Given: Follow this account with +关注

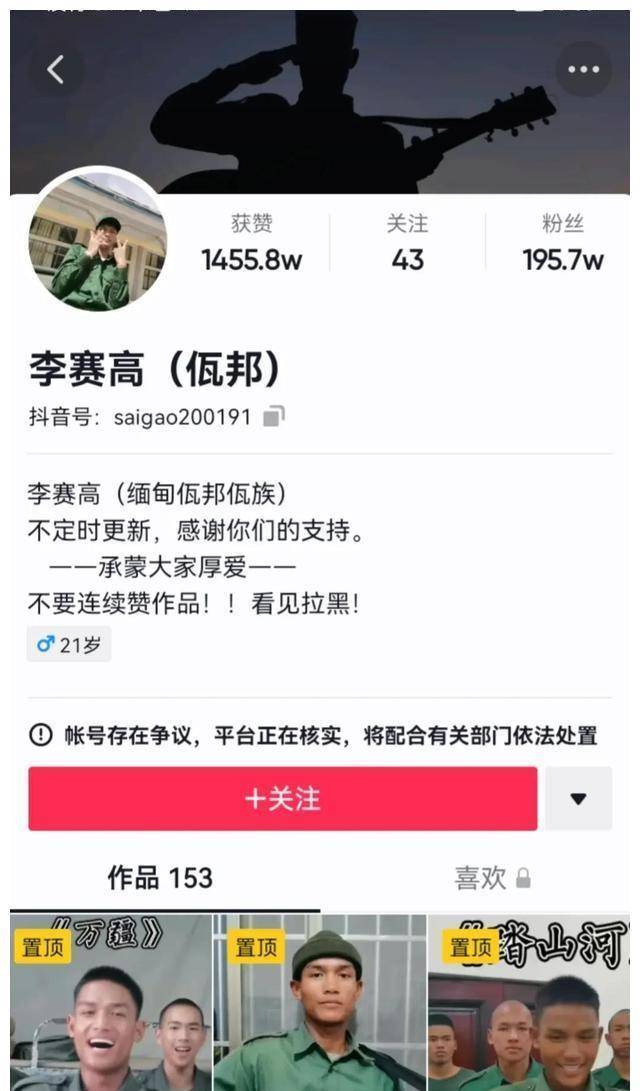Looking at the screenshot, I should click(x=282, y=798).
